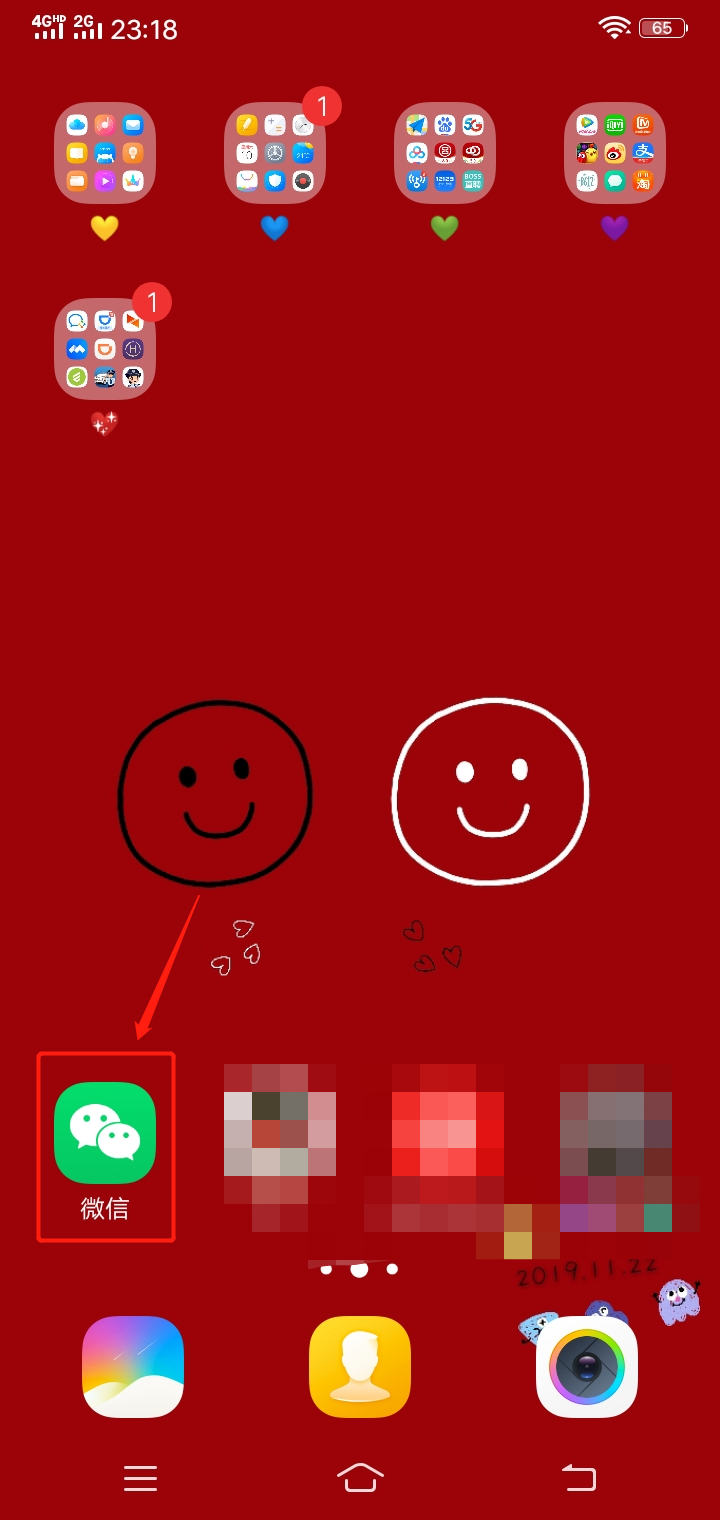The height and width of the screenshot is (1520, 720).
Task: Open the folder labeled with yellow heart
Action: click(105, 153)
